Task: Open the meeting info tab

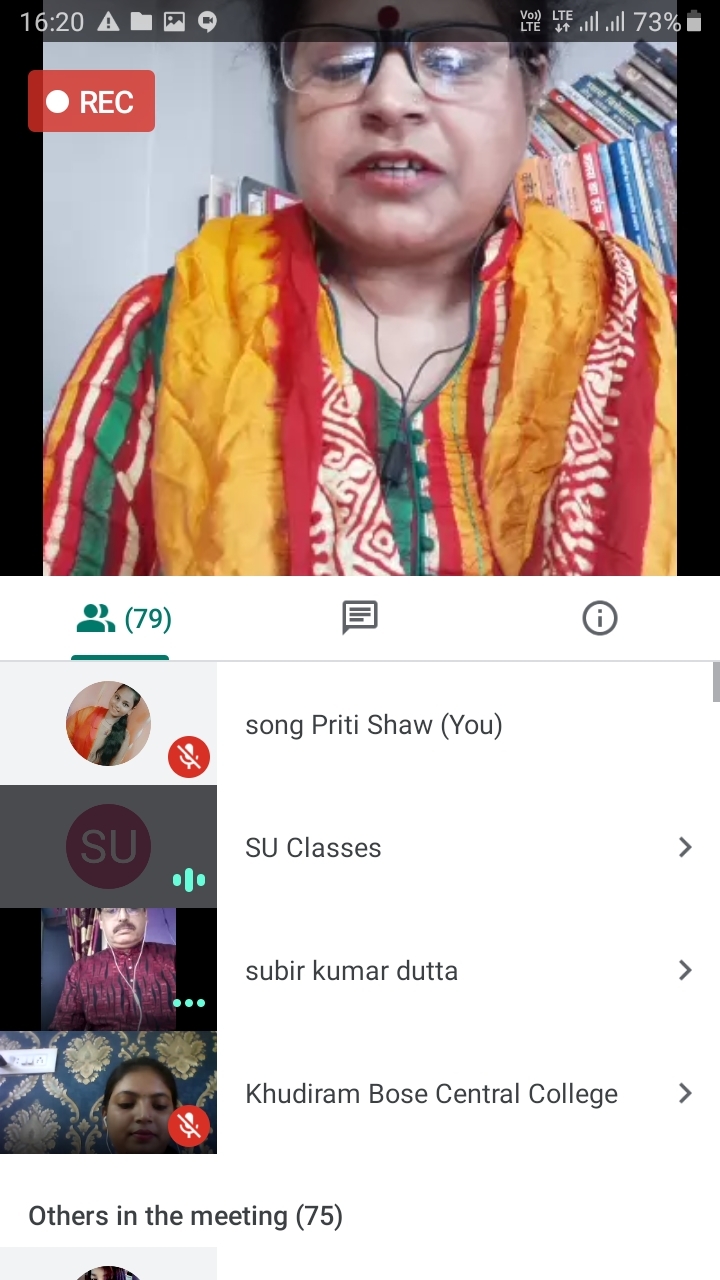Action: pos(599,619)
